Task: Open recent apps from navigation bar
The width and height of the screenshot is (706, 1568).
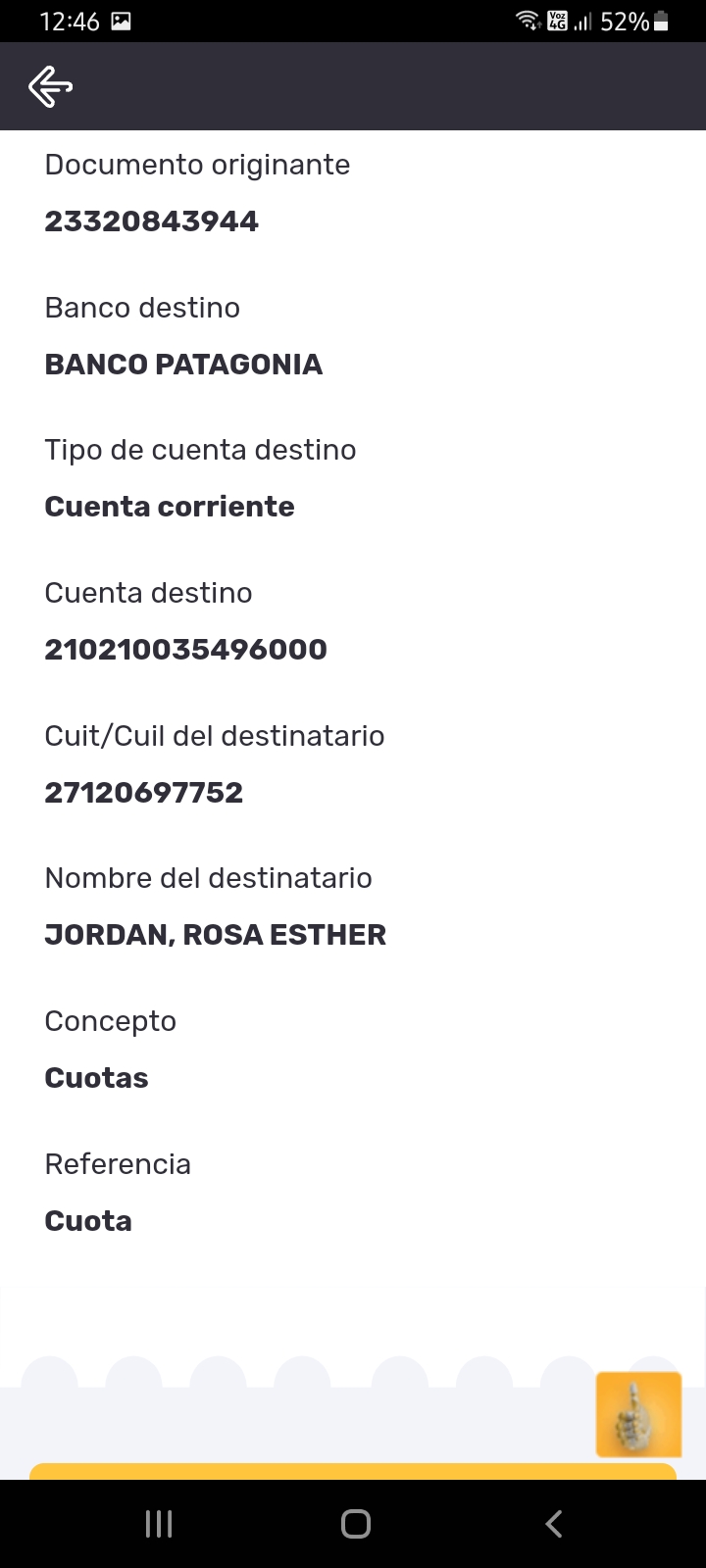Action: pos(159,1524)
